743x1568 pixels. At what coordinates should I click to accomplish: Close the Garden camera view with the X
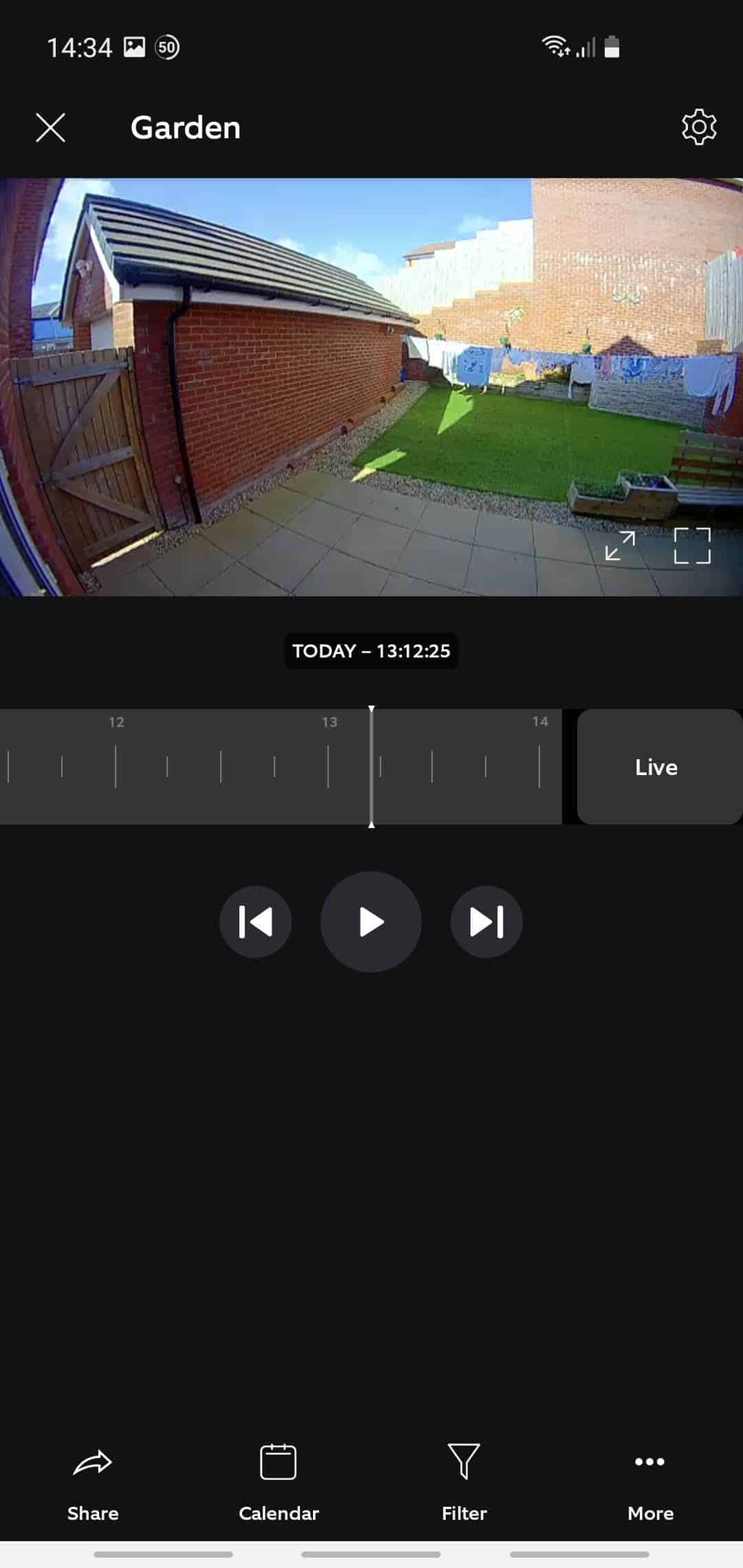coord(50,127)
